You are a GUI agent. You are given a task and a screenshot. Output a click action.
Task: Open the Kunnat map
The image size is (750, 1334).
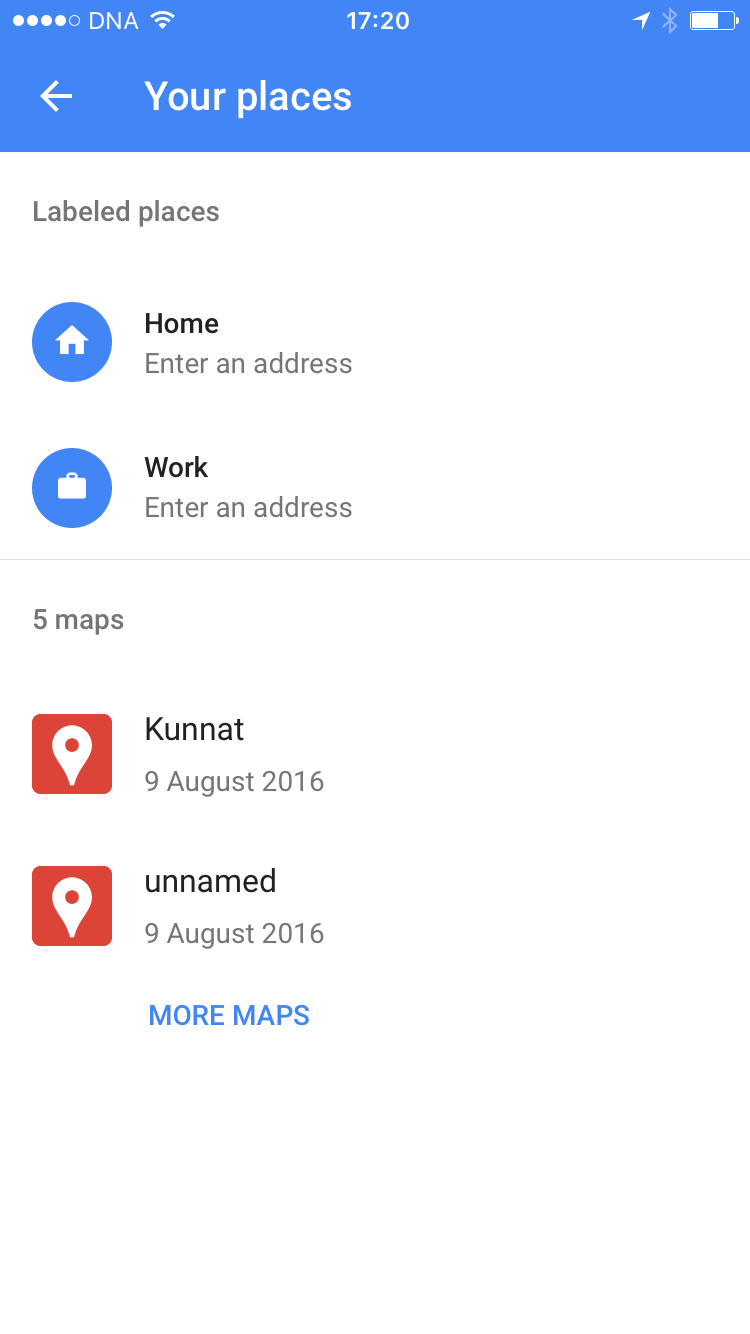click(x=375, y=754)
